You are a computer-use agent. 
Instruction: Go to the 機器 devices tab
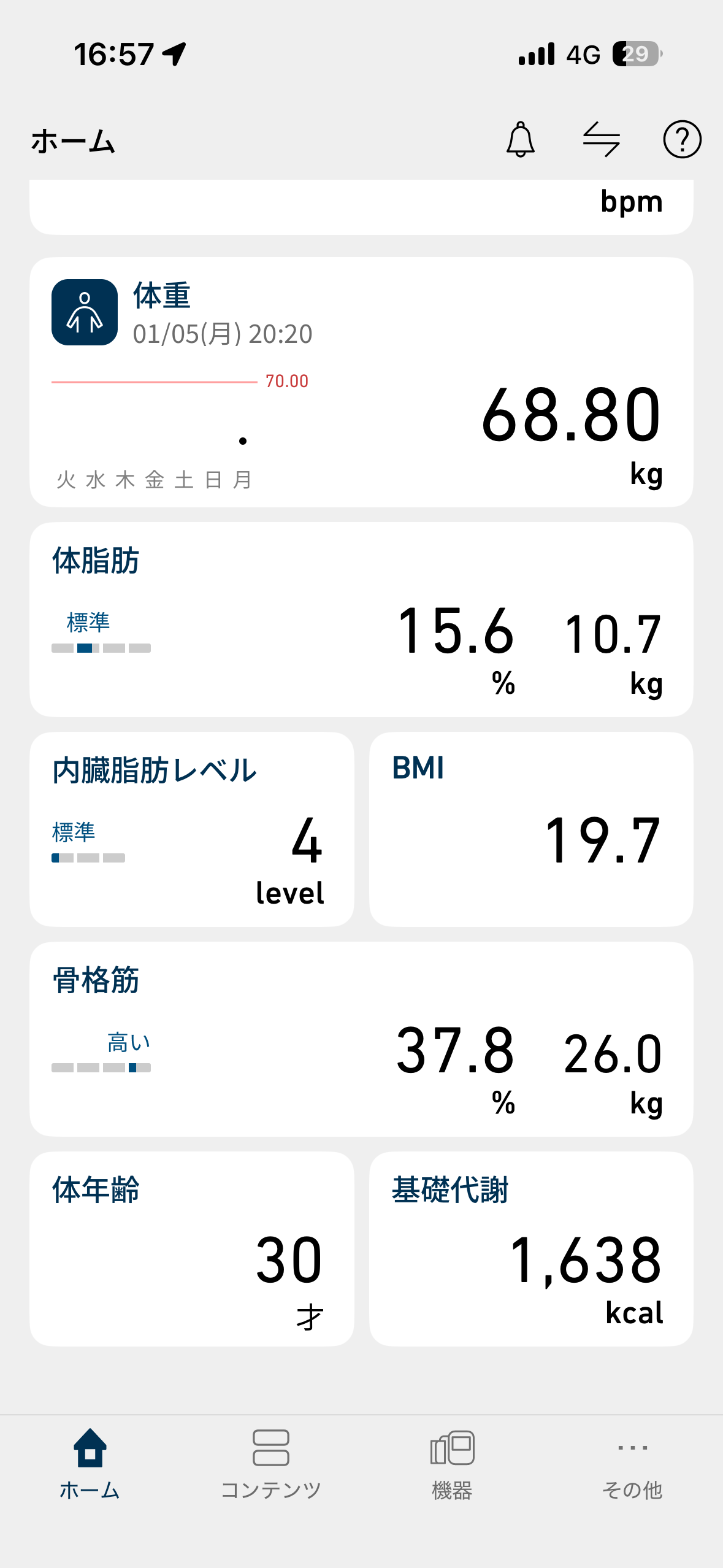452,1464
